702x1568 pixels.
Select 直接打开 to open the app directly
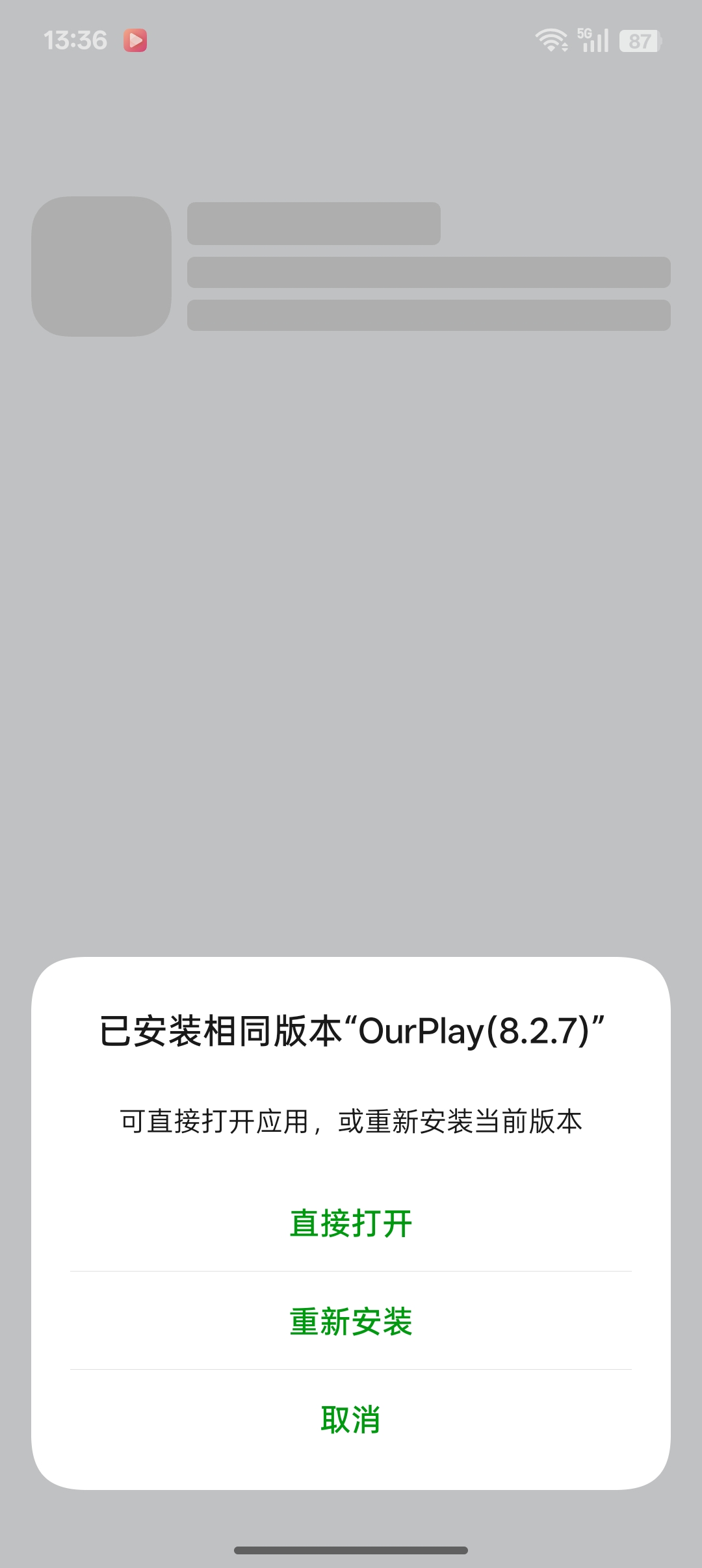coord(351,1222)
